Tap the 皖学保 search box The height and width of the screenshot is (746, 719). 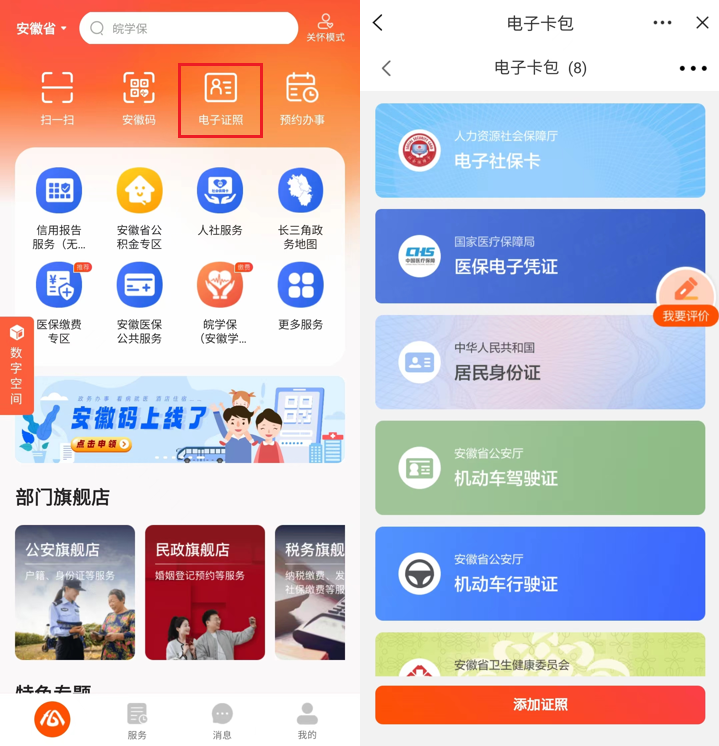pyautogui.click(x=189, y=28)
